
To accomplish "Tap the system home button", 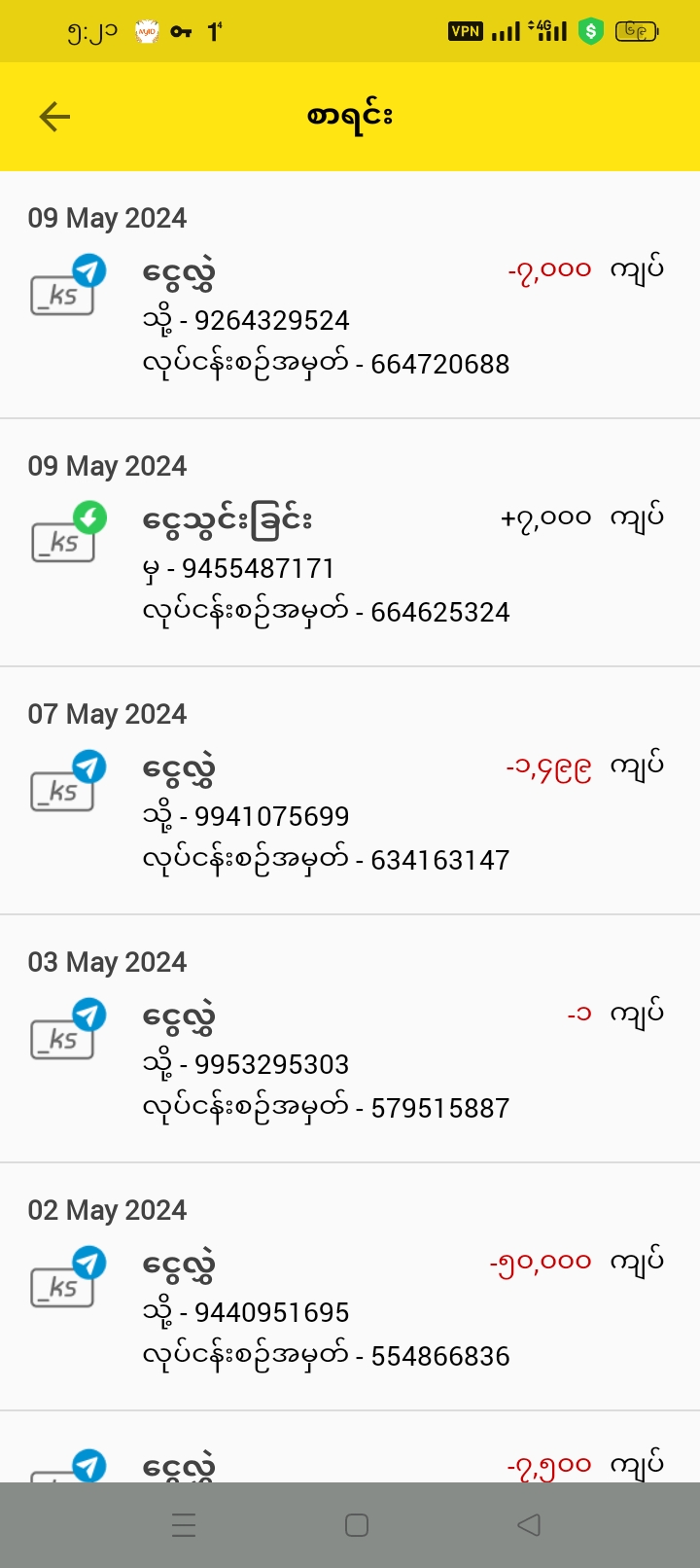I will coord(357,1525).
